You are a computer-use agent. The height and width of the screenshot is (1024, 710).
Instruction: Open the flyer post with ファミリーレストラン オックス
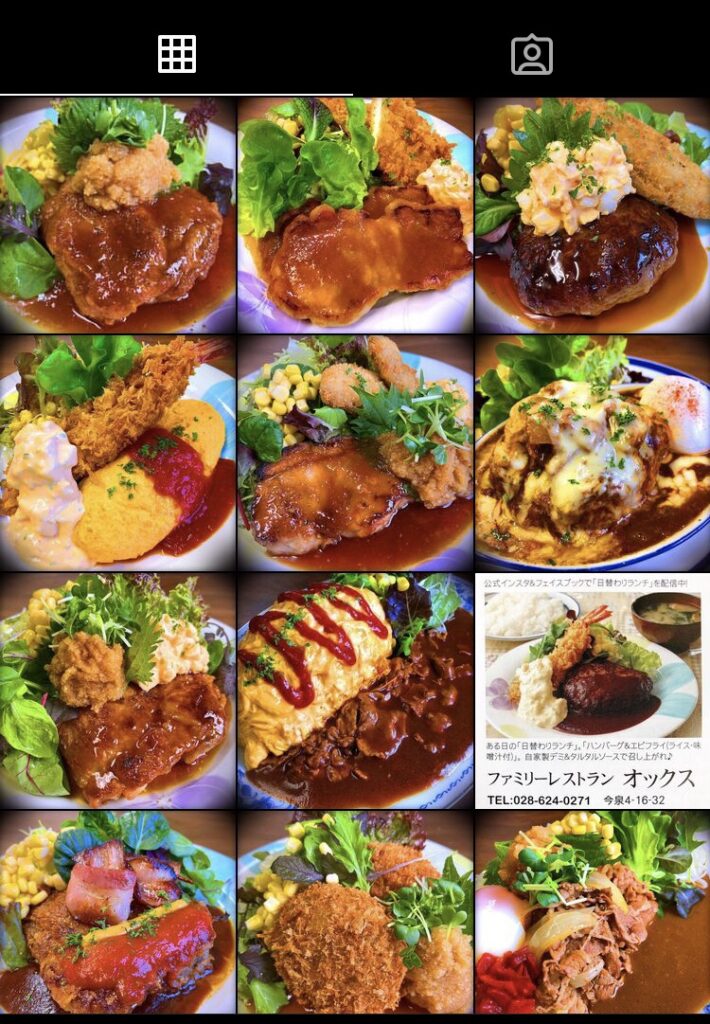point(592,690)
